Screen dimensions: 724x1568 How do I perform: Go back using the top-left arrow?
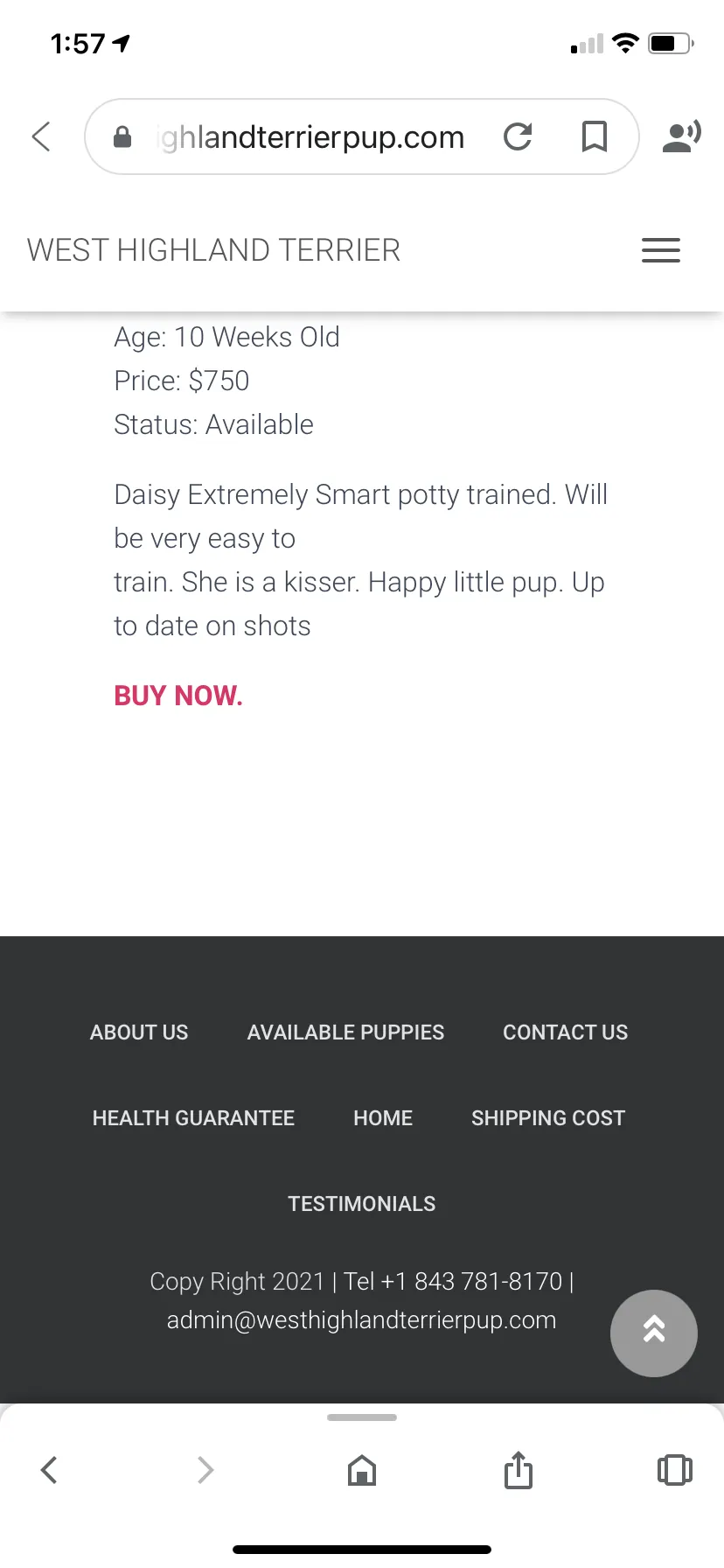(x=41, y=136)
